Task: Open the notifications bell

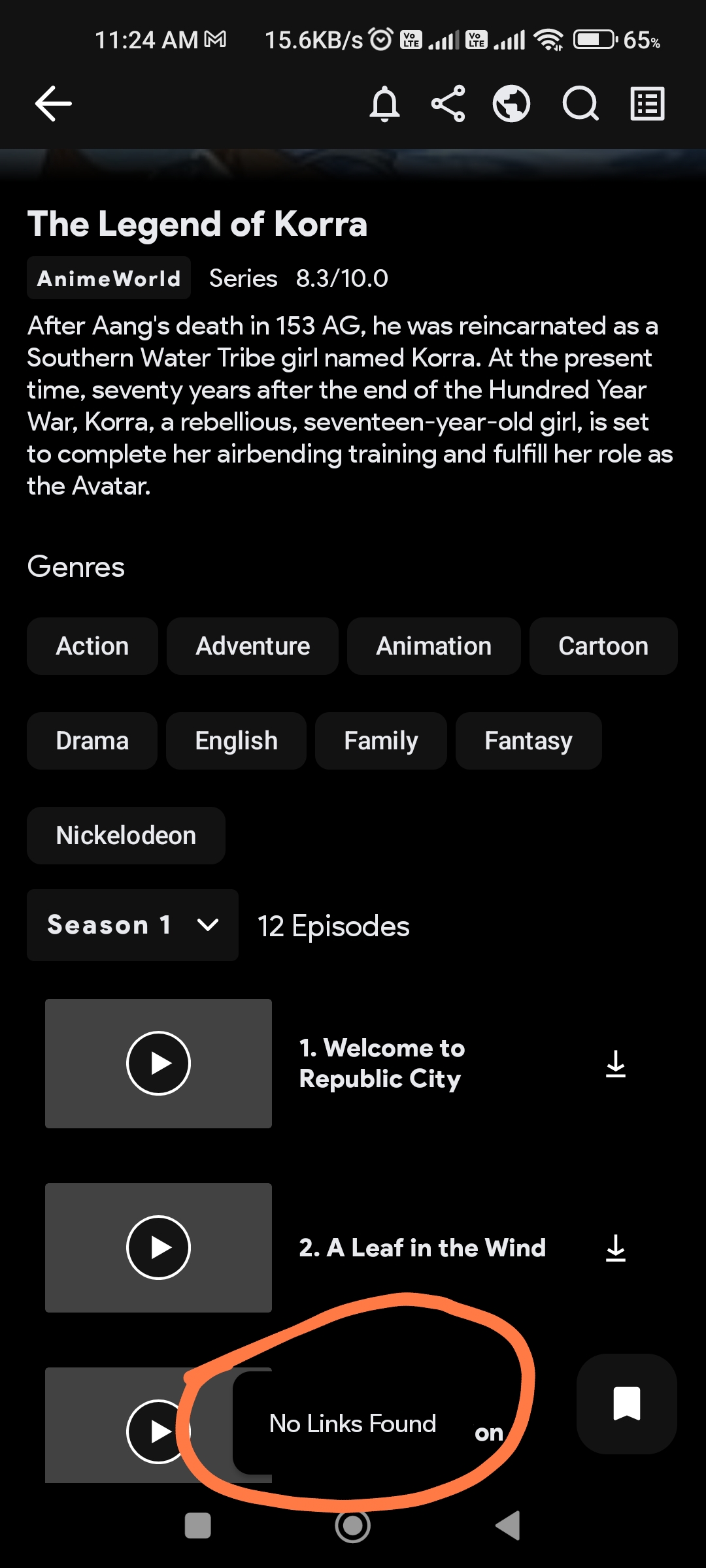Action: click(x=384, y=103)
